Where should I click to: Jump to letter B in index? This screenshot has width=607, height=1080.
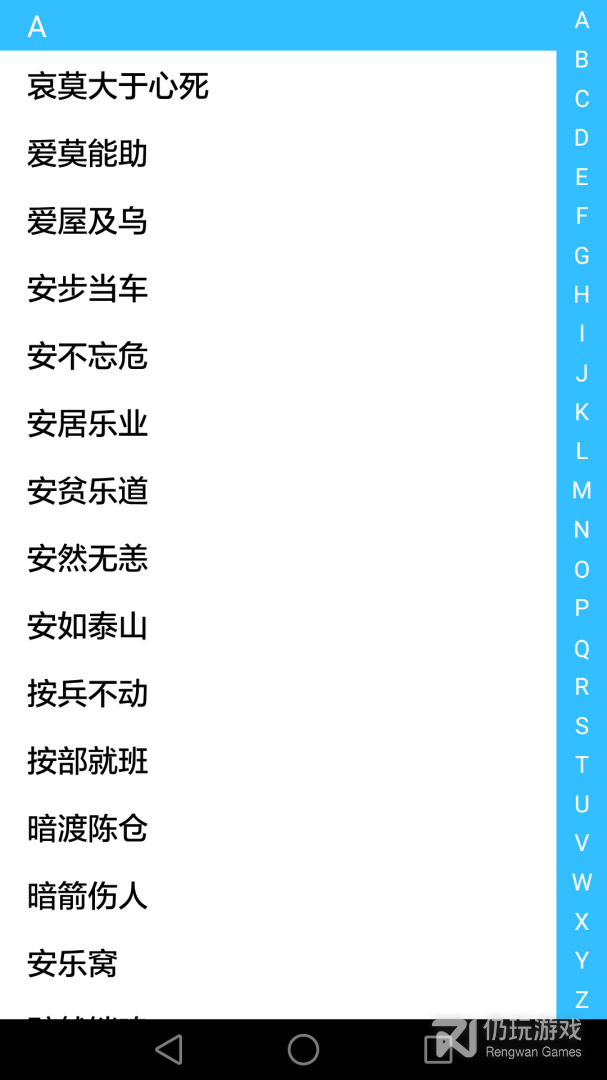coord(581,60)
